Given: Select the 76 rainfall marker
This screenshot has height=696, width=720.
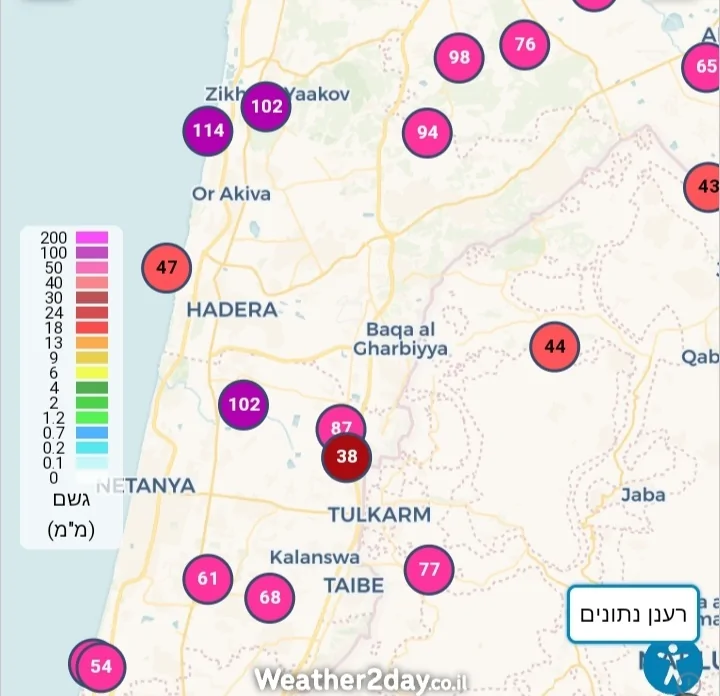Looking at the screenshot, I should click(525, 44).
